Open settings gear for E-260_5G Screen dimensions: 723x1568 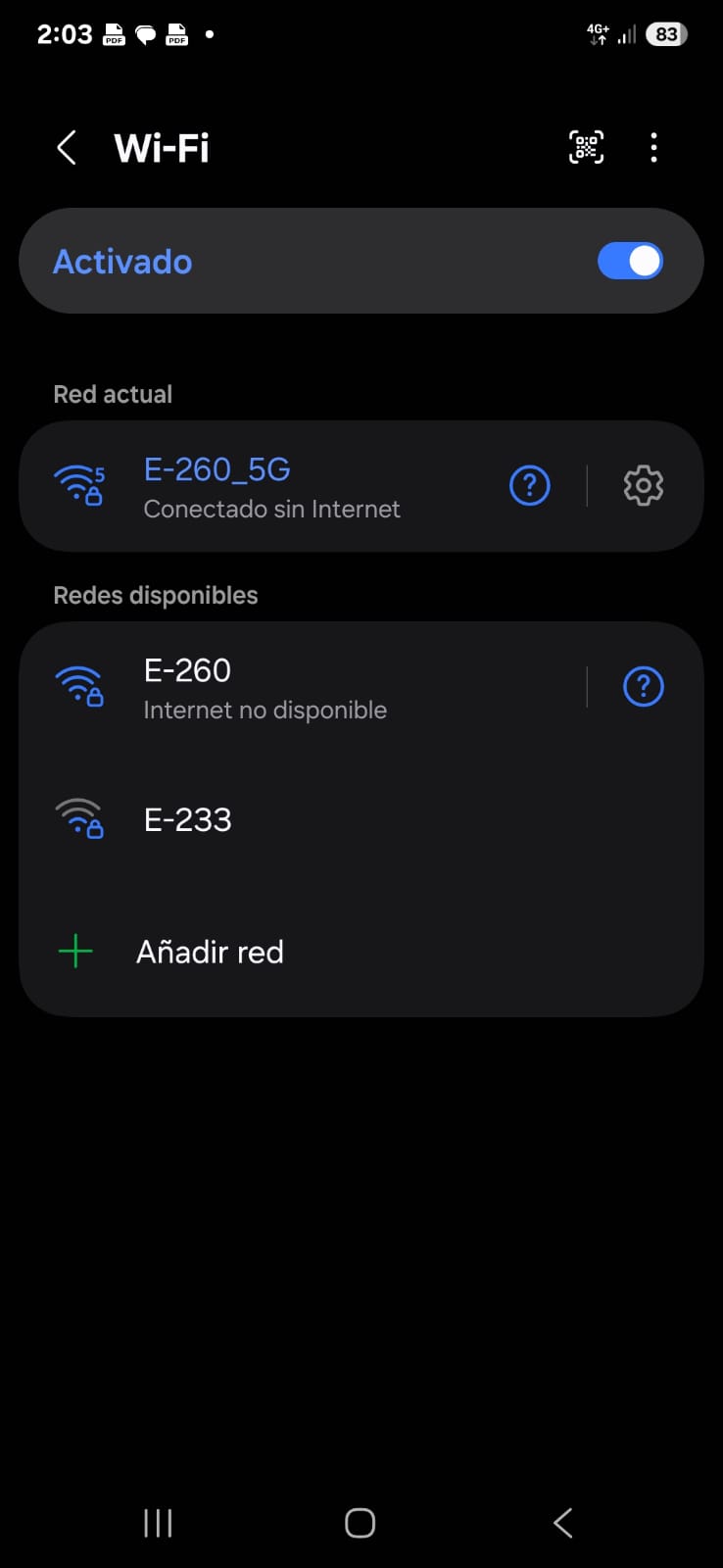pyautogui.click(x=644, y=486)
